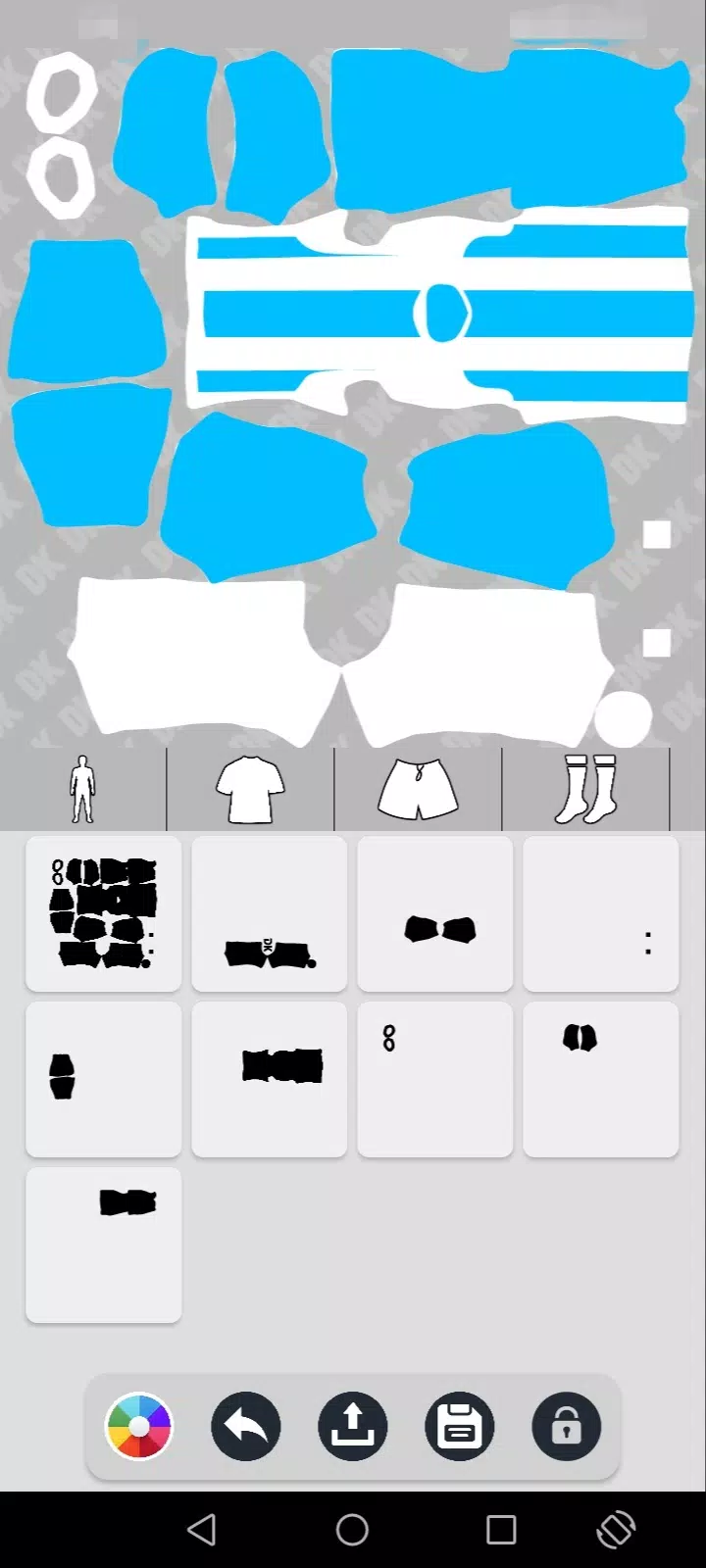
Task: Select the full kit layout tile
Action: [104, 913]
